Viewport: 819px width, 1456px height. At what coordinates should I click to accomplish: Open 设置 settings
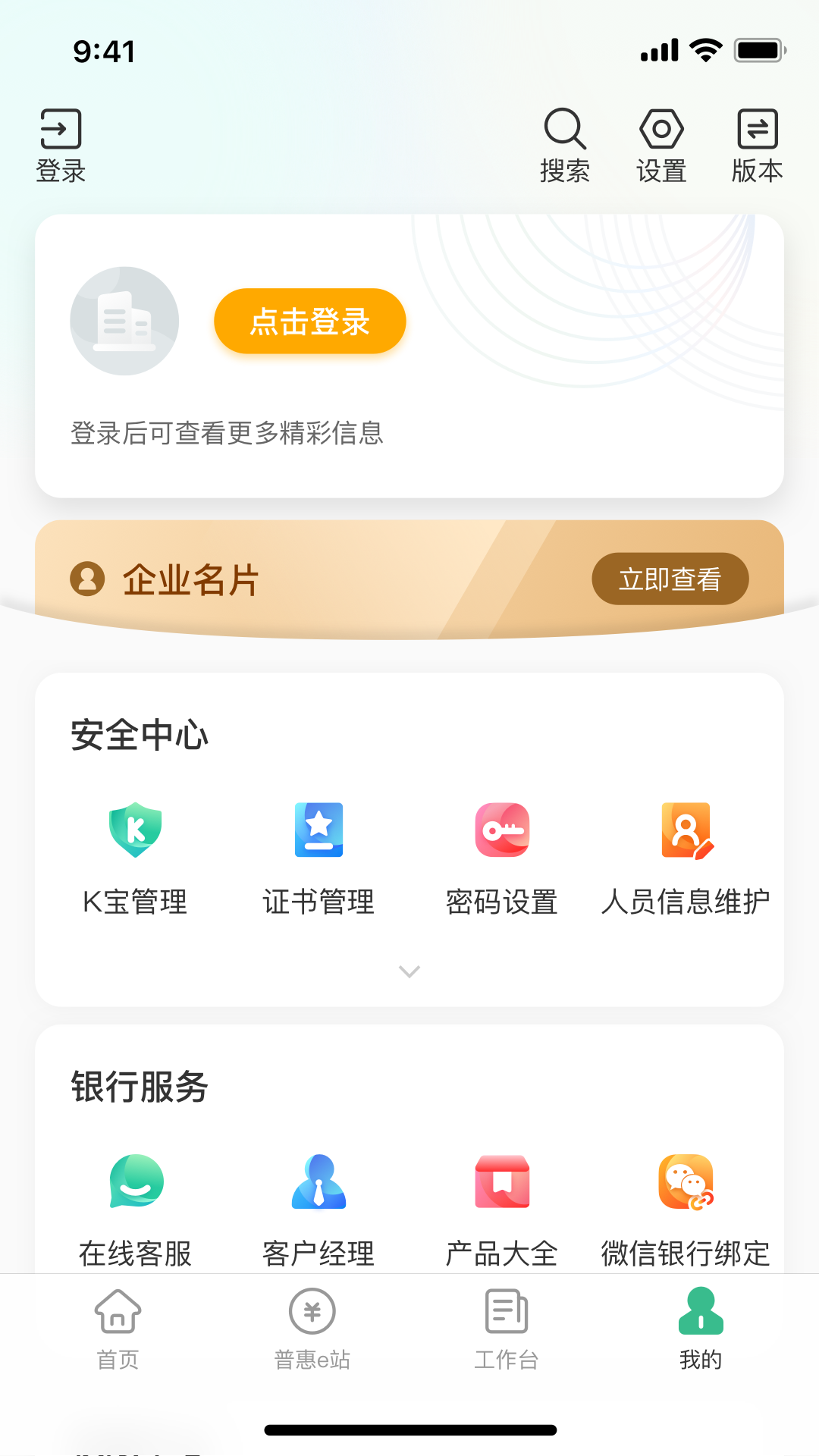pyautogui.click(x=661, y=144)
